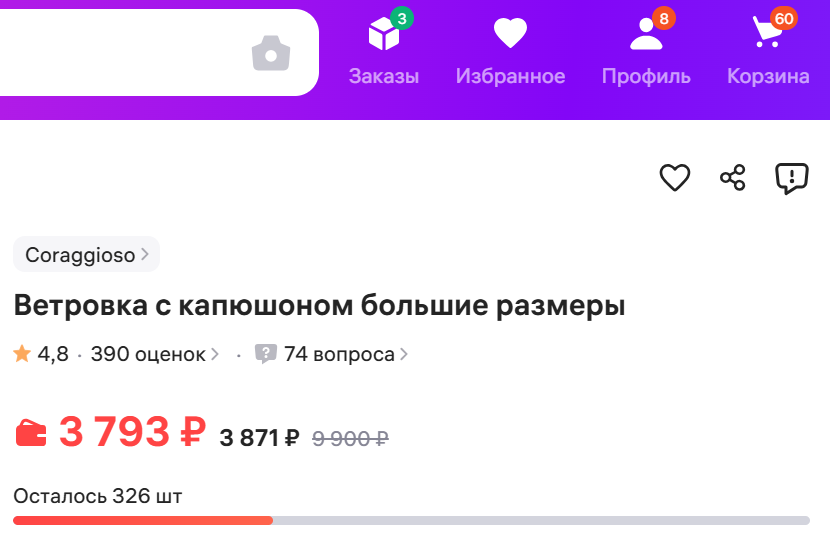
Task: Go to Избранное favorites
Action: (x=510, y=52)
